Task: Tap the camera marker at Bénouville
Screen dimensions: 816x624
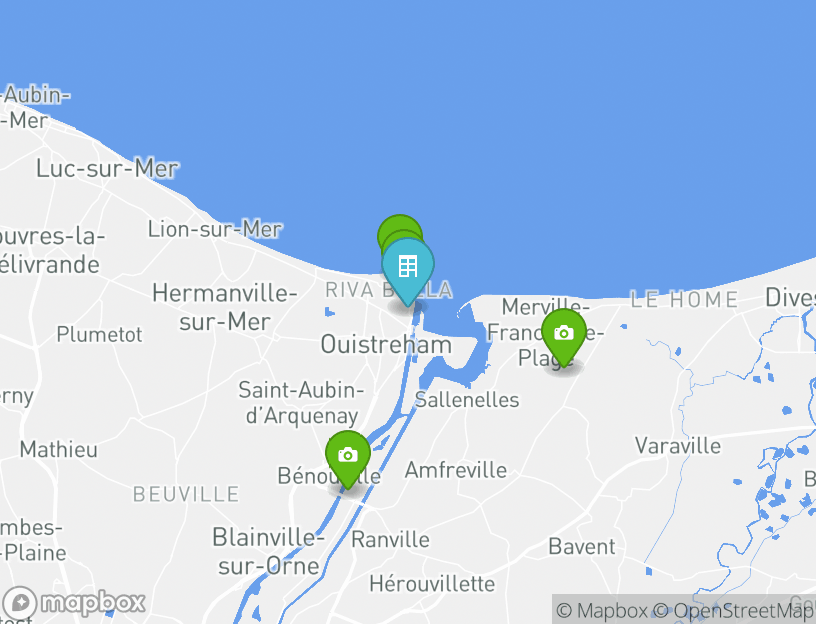Action: point(348,456)
